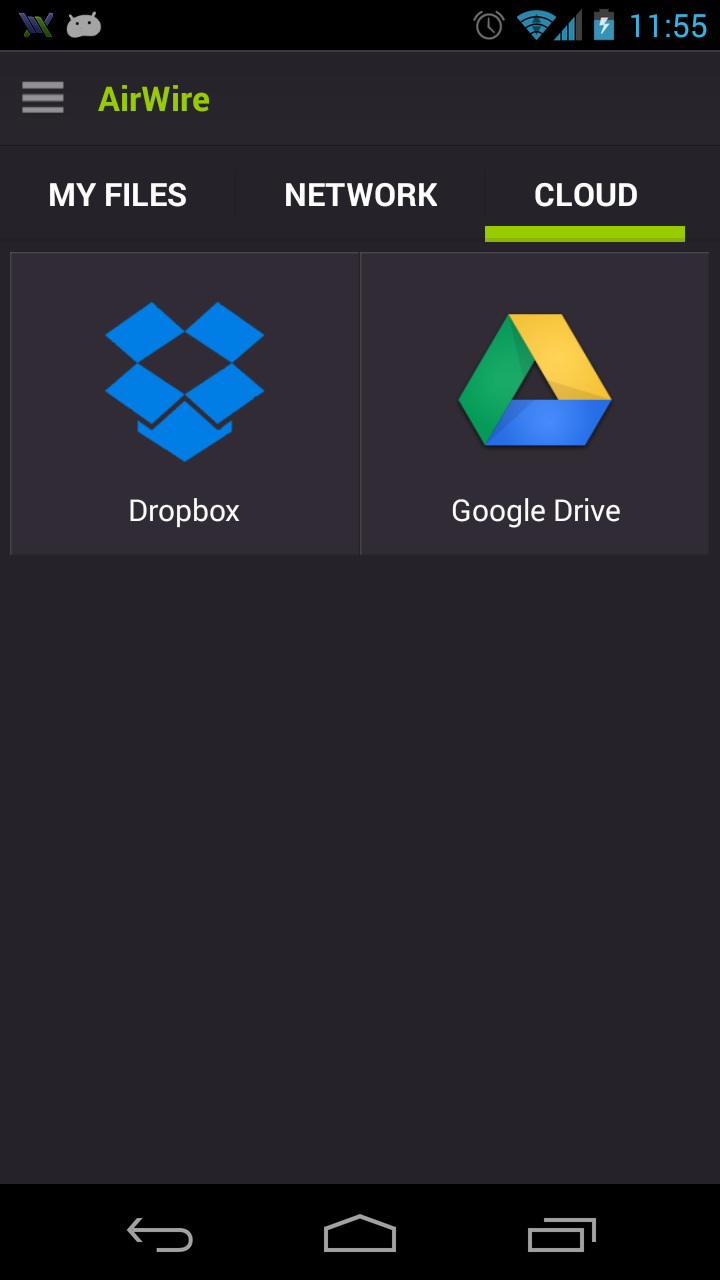The height and width of the screenshot is (1280, 720).
Task: Tap the green tab underline indicator
Action: click(x=585, y=234)
